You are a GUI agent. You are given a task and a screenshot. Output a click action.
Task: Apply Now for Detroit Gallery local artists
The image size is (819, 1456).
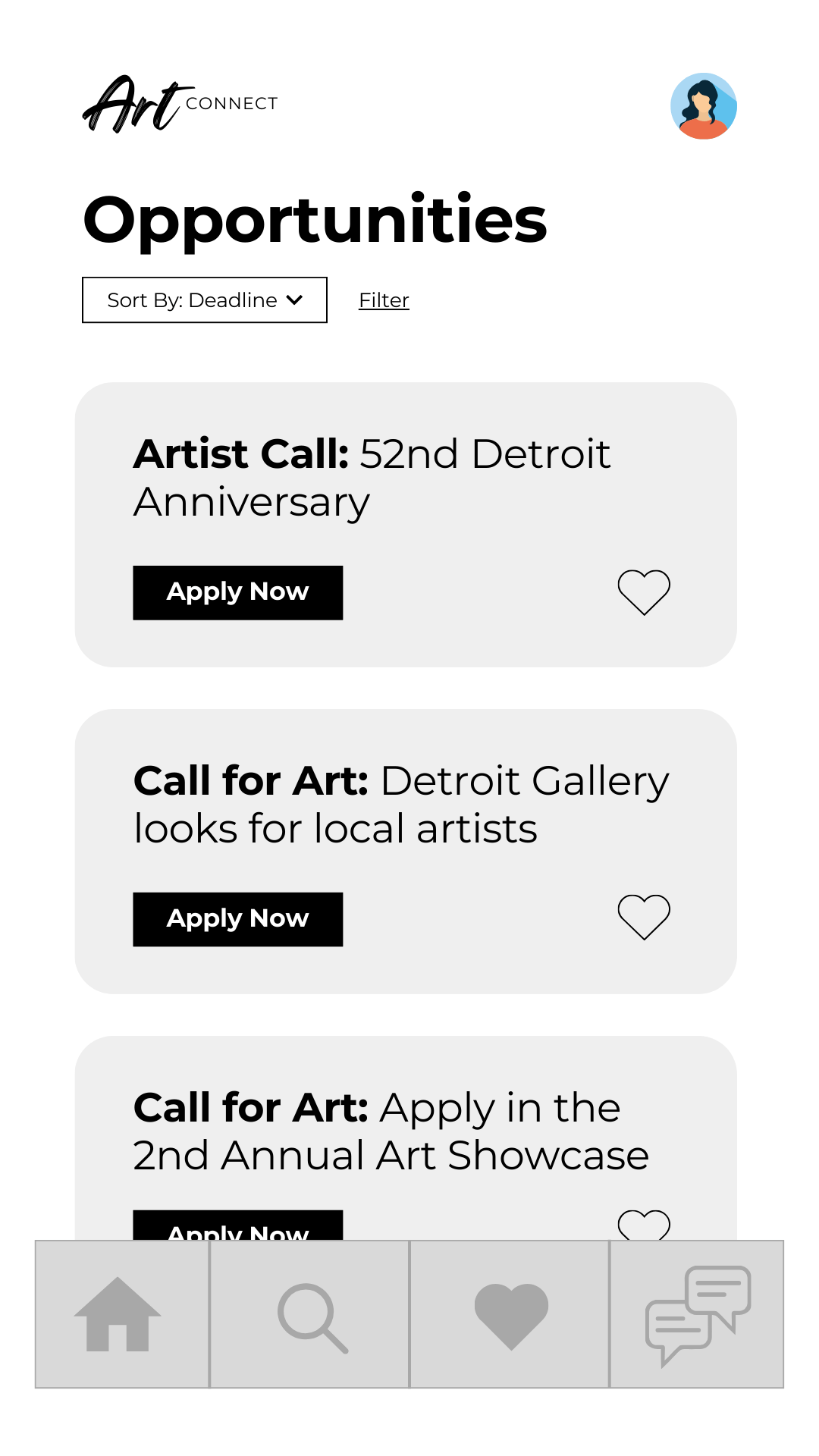pos(237,919)
